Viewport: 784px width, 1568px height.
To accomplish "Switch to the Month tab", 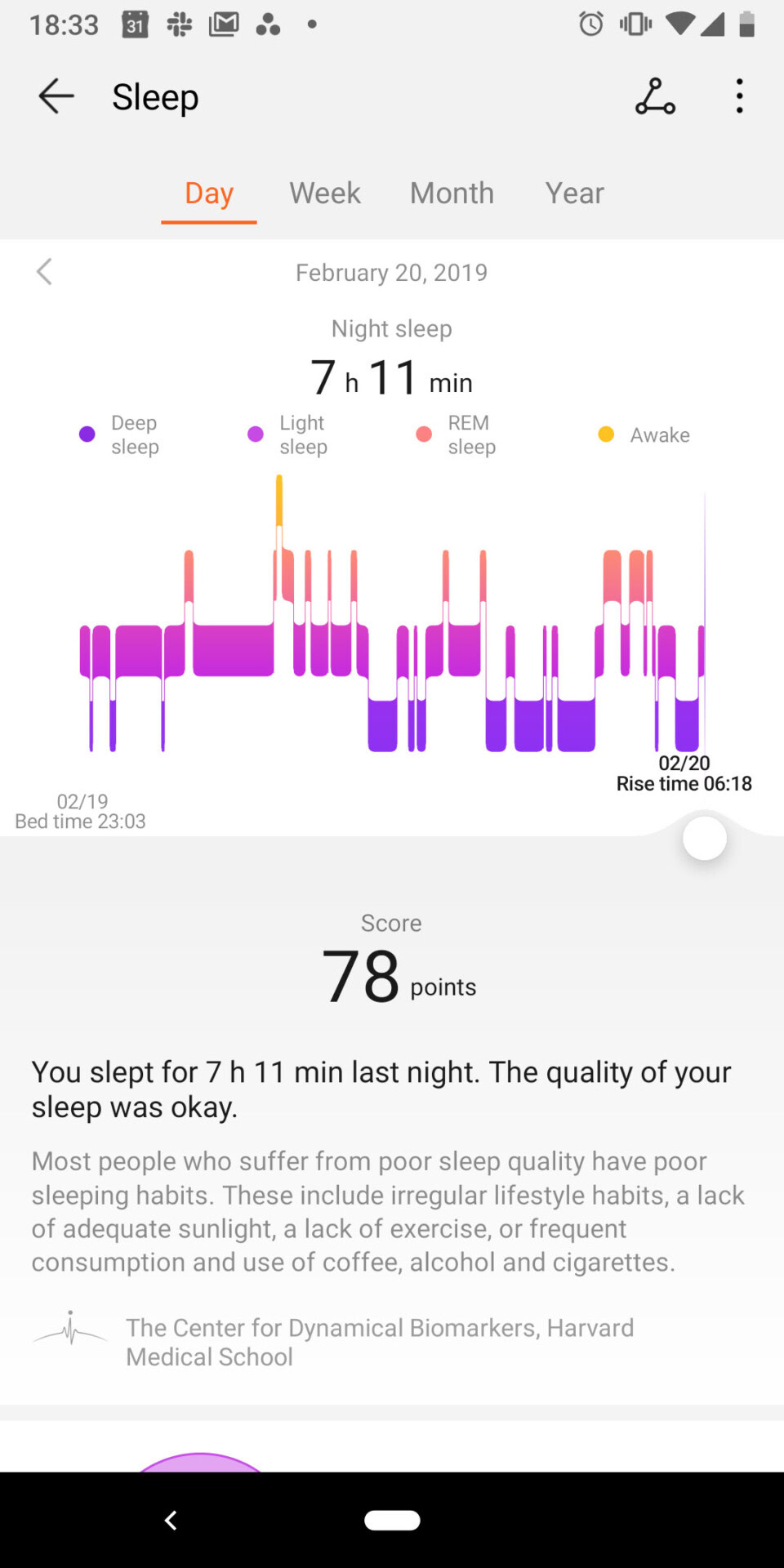I will [452, 194].
